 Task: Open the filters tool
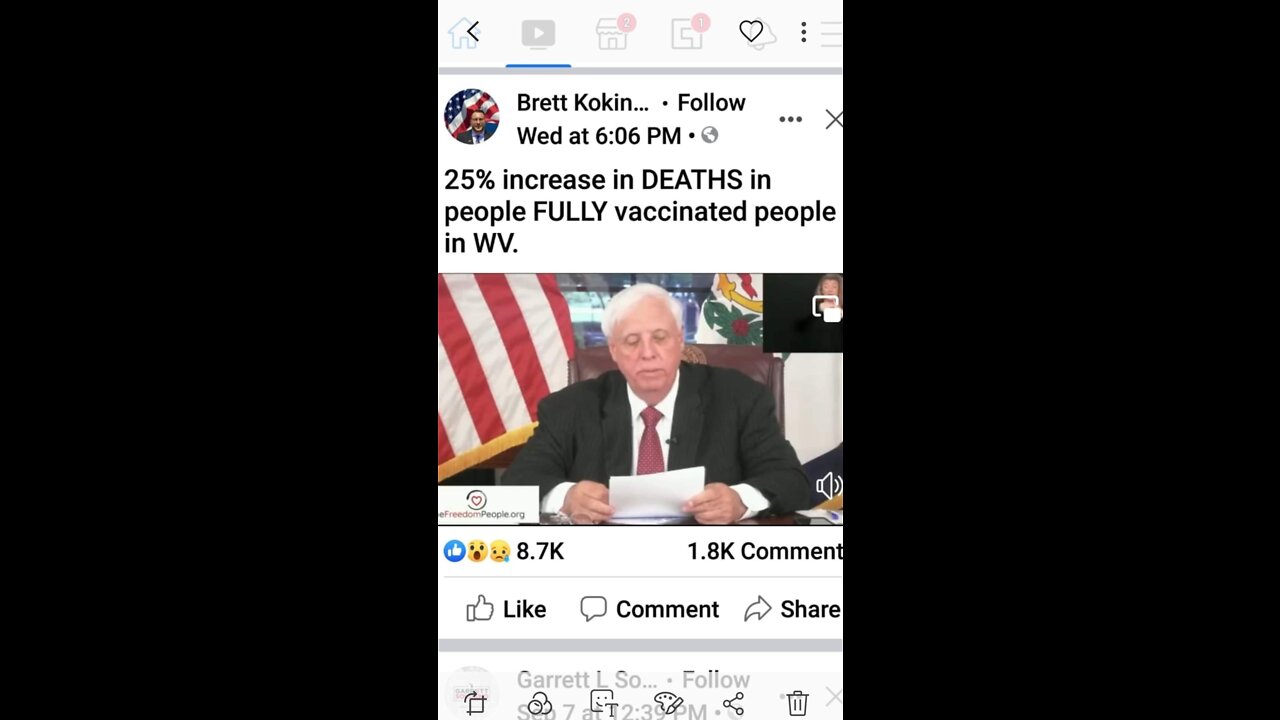[540, 704]
